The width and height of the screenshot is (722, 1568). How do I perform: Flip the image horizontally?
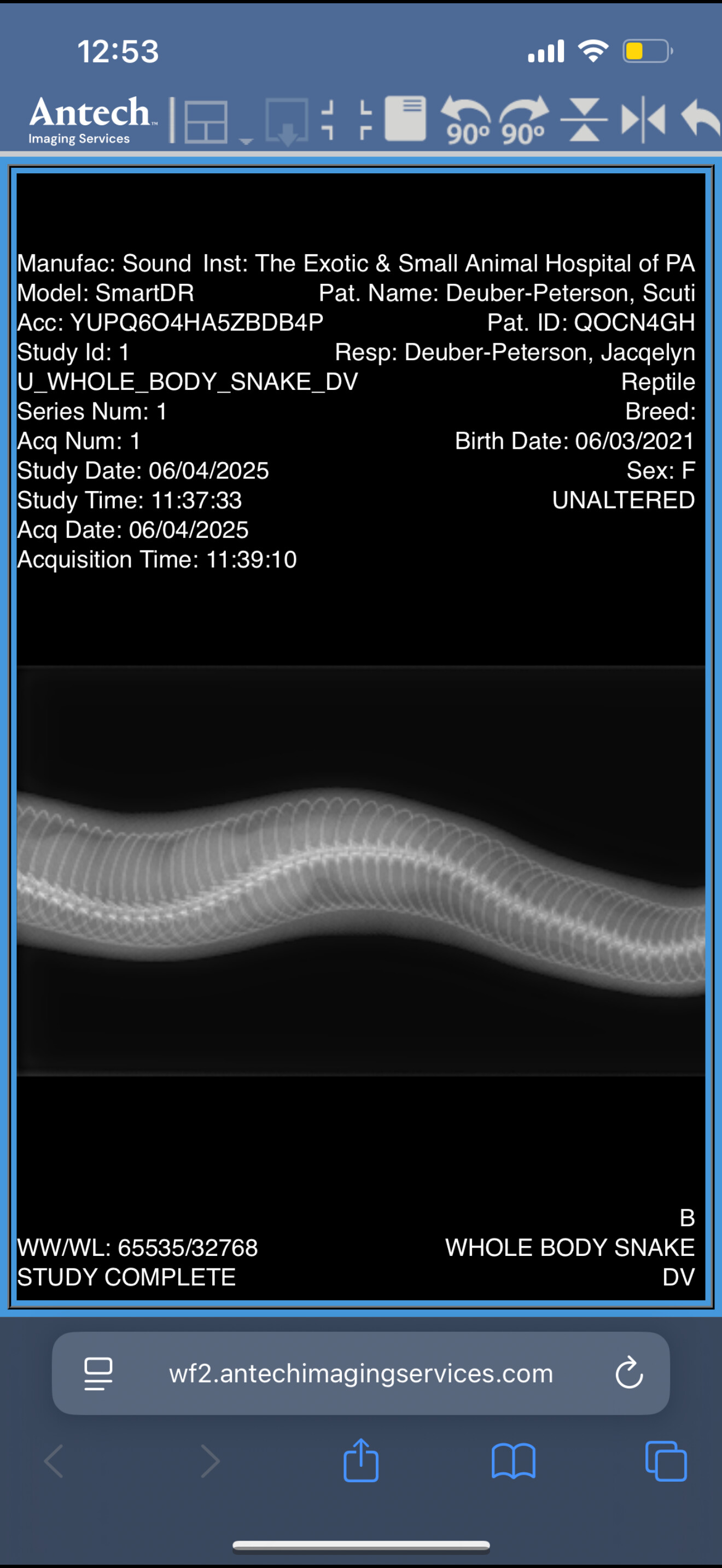click(643, 120)
